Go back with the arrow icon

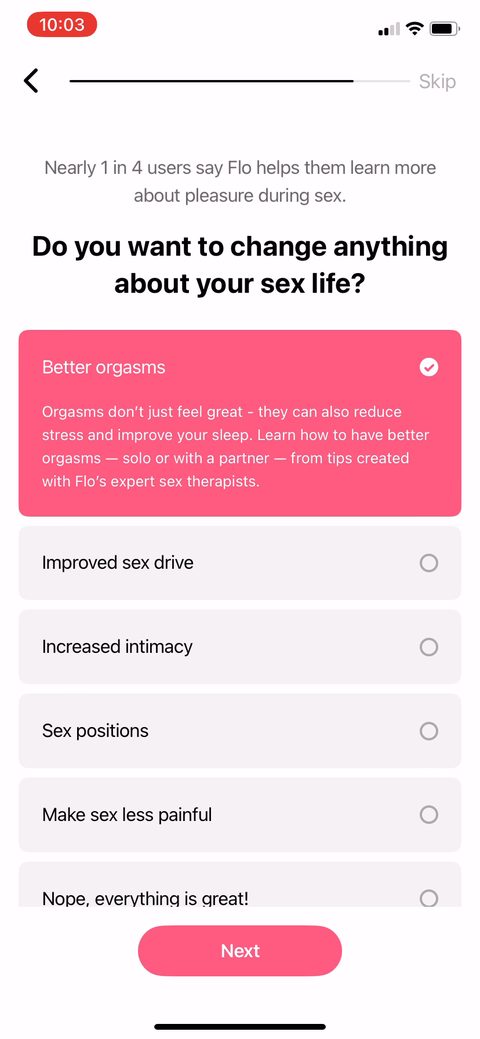click(x=31, y=81)
